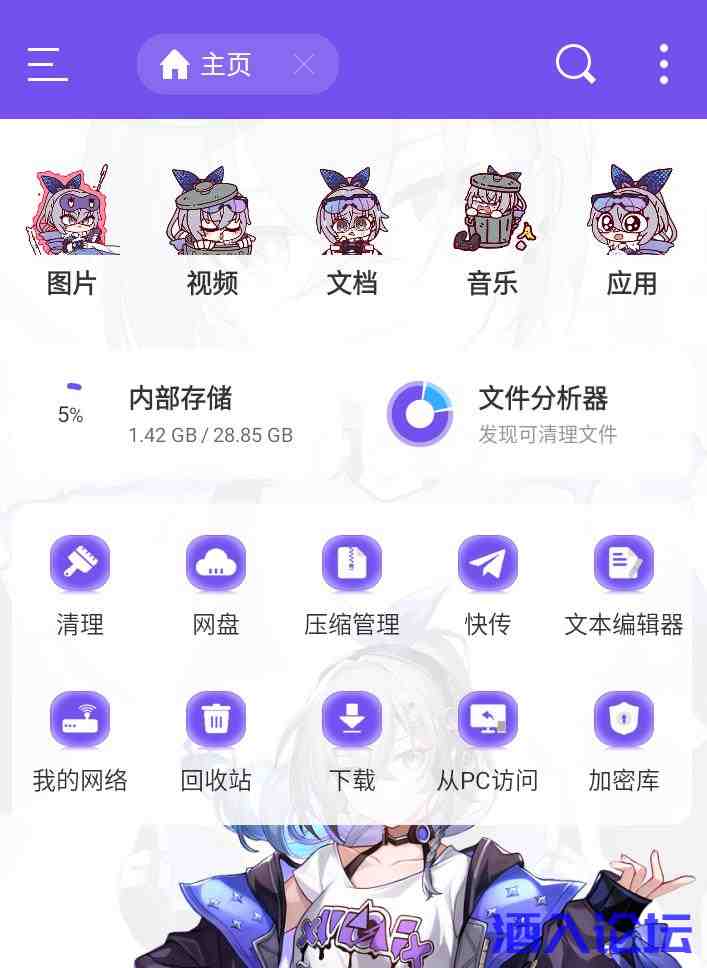The width and height of the screenshot is (707, 968).
Task: Close the 主页 tab chip
Action: (304, 65)
